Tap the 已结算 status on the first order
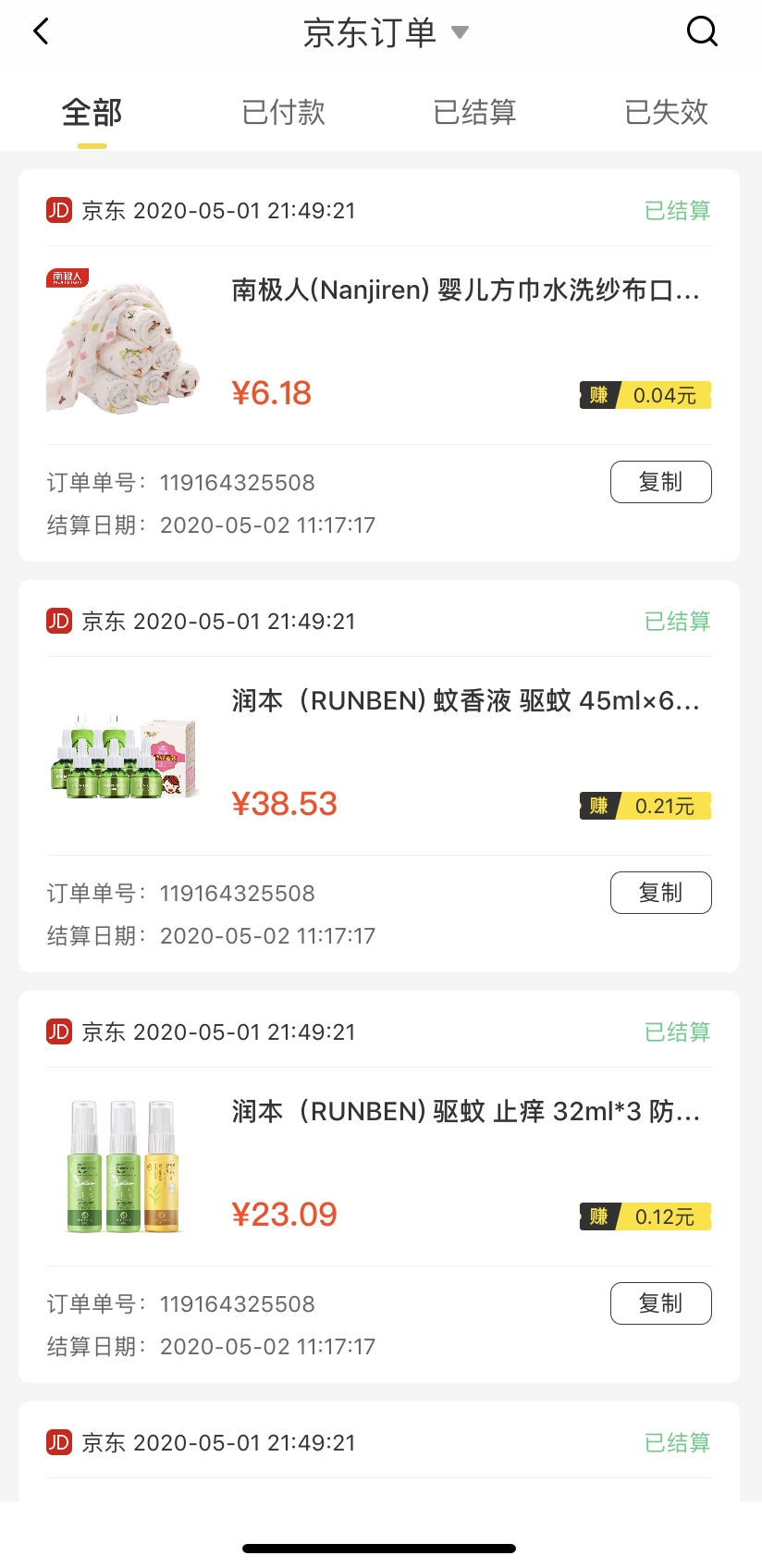 (x=677, y=210)
